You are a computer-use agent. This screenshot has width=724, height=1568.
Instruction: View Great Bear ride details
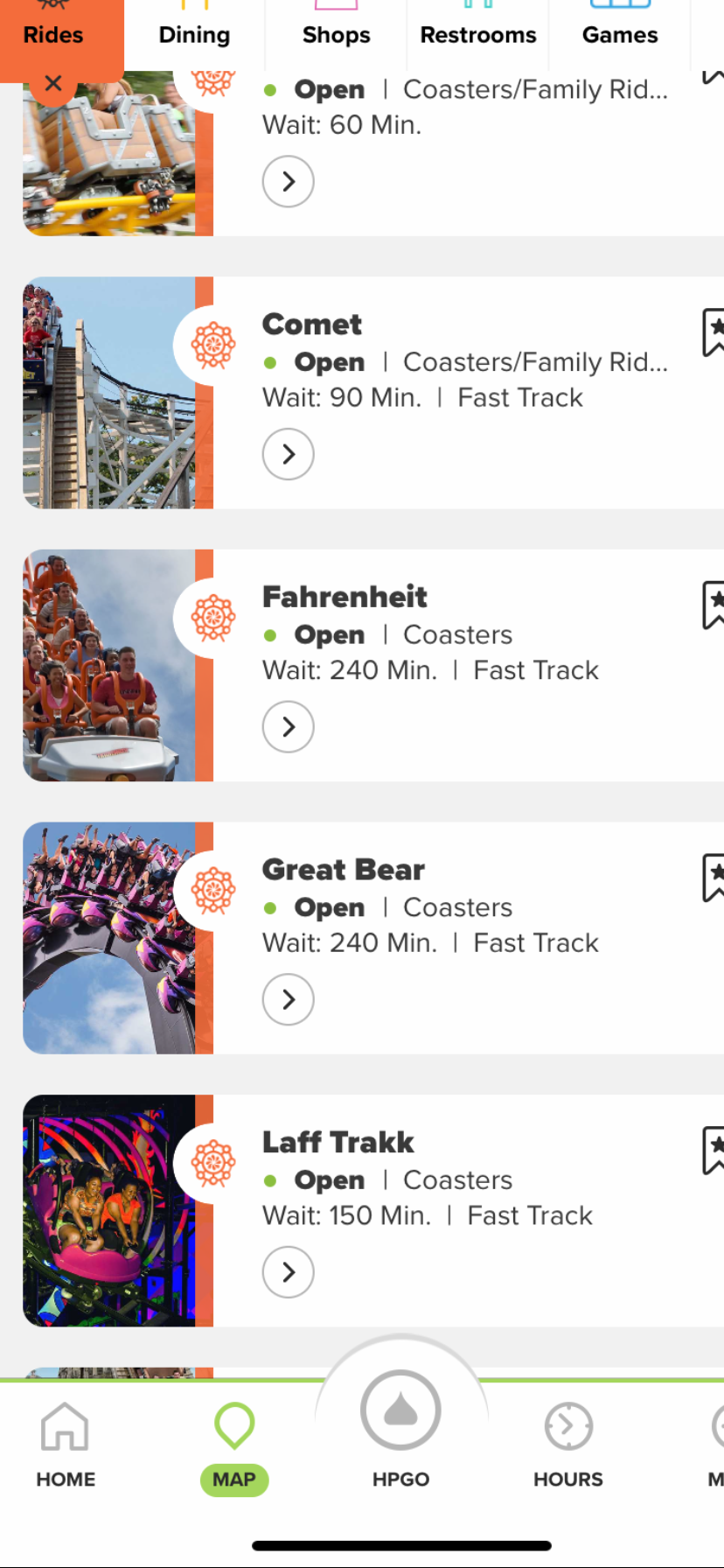(x=289, y=999)
